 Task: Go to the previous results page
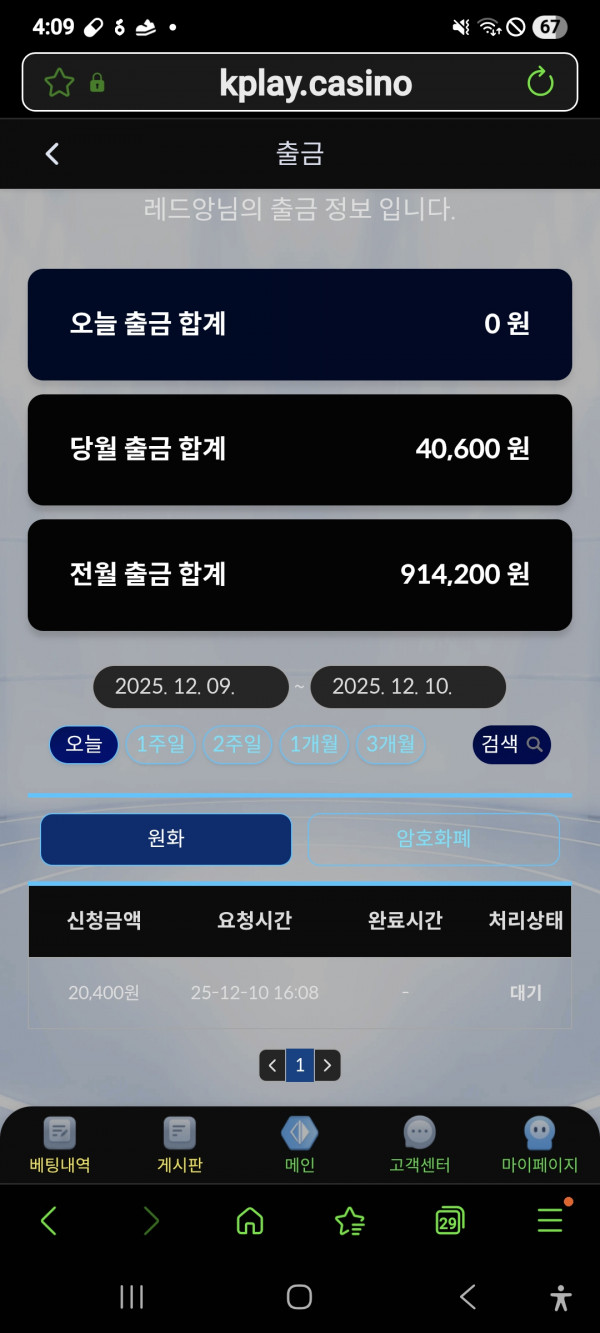(273, 1065)
